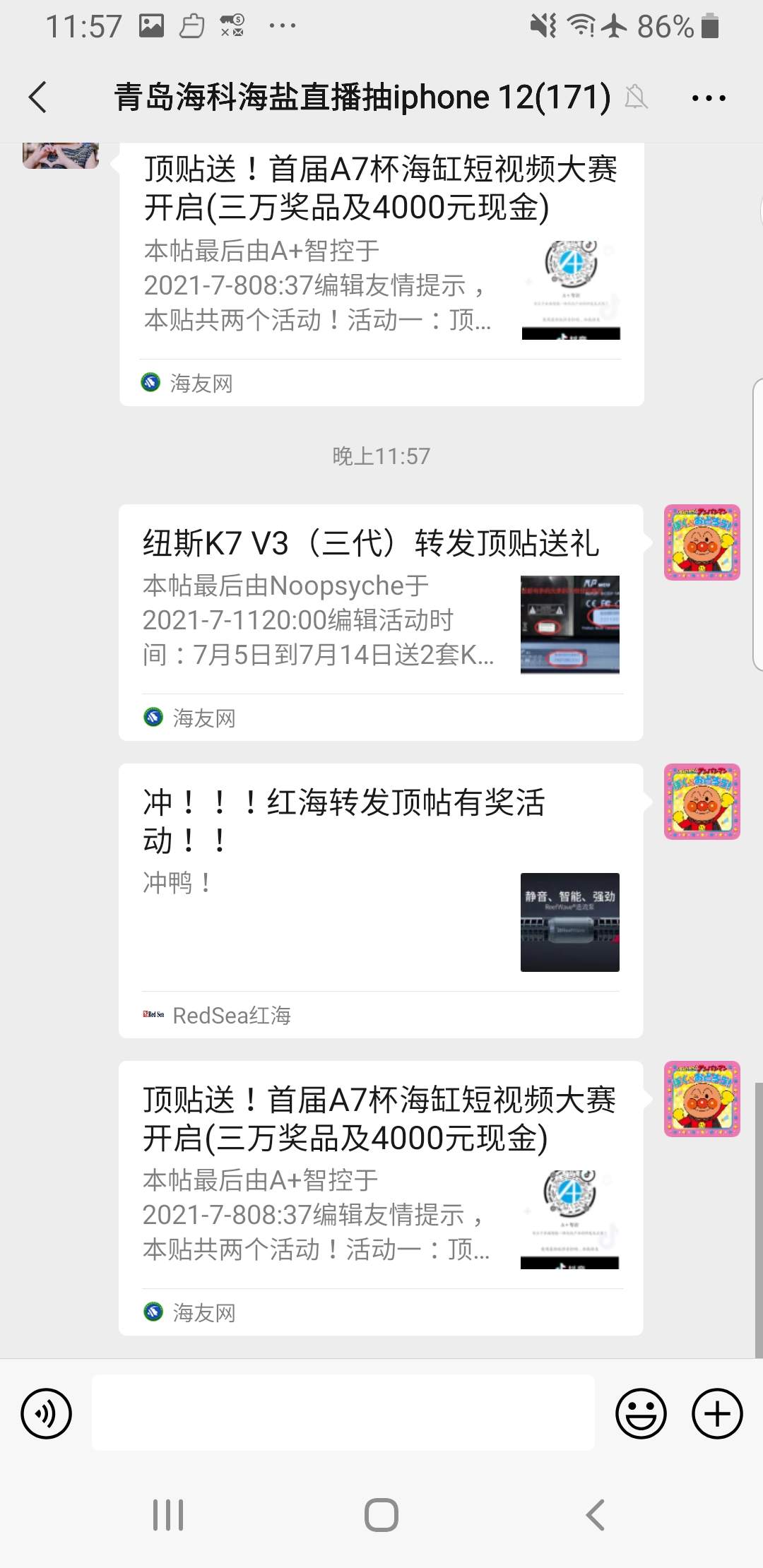Open the plus attachment menu
The height and width of the screenshot is (1568, 763).
point(717,1413)
